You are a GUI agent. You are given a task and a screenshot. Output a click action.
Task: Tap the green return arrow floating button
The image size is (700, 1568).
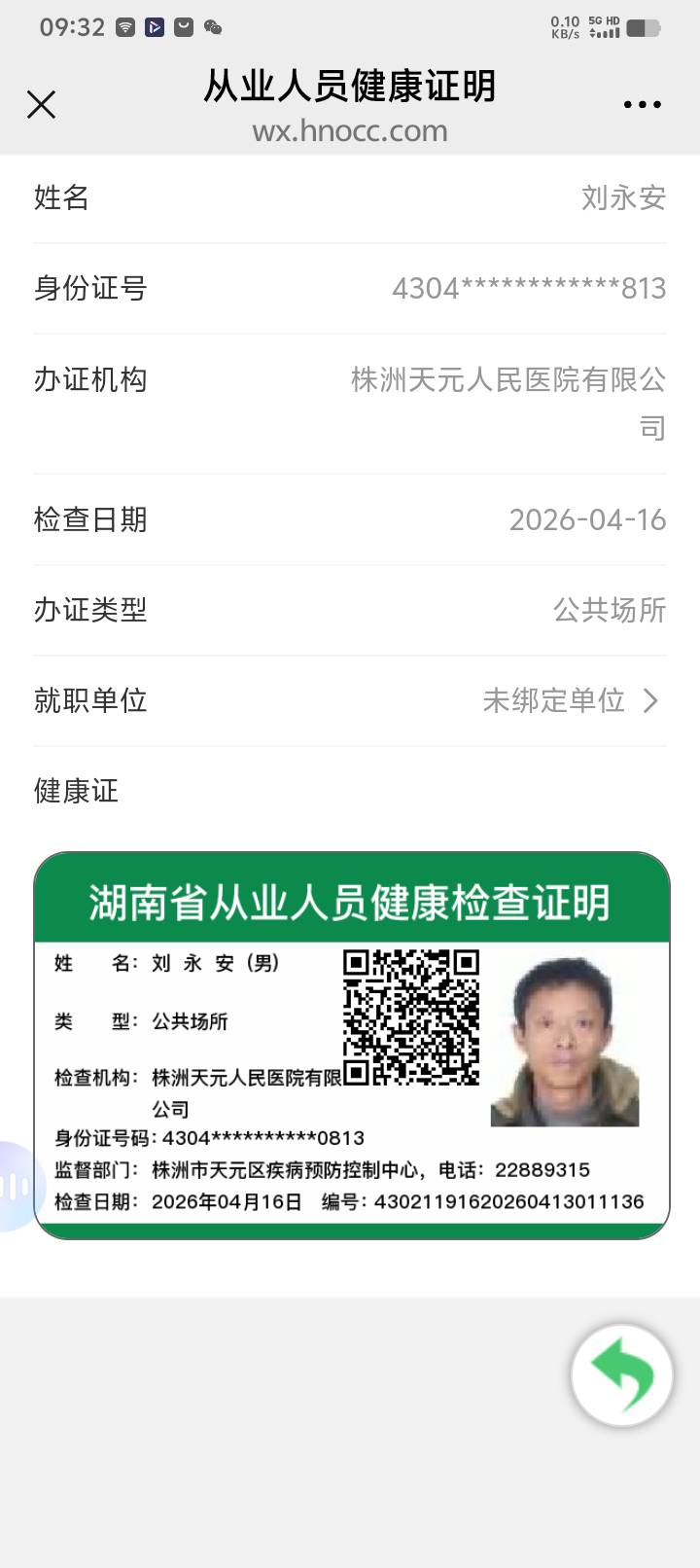tap(622, 1375)
